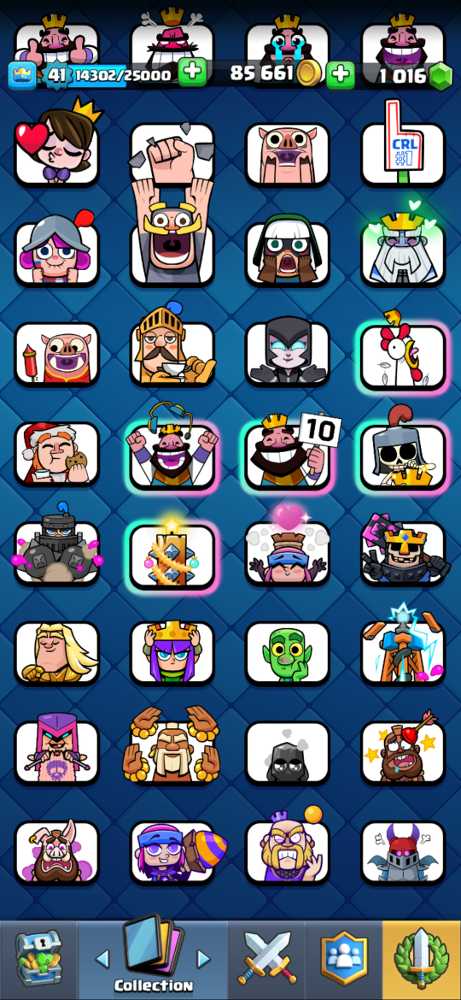The height and width of the screenshot is (1000, 461).
Task: Select the Tesla tower lightning emote
Action: (x=403, y=645)
